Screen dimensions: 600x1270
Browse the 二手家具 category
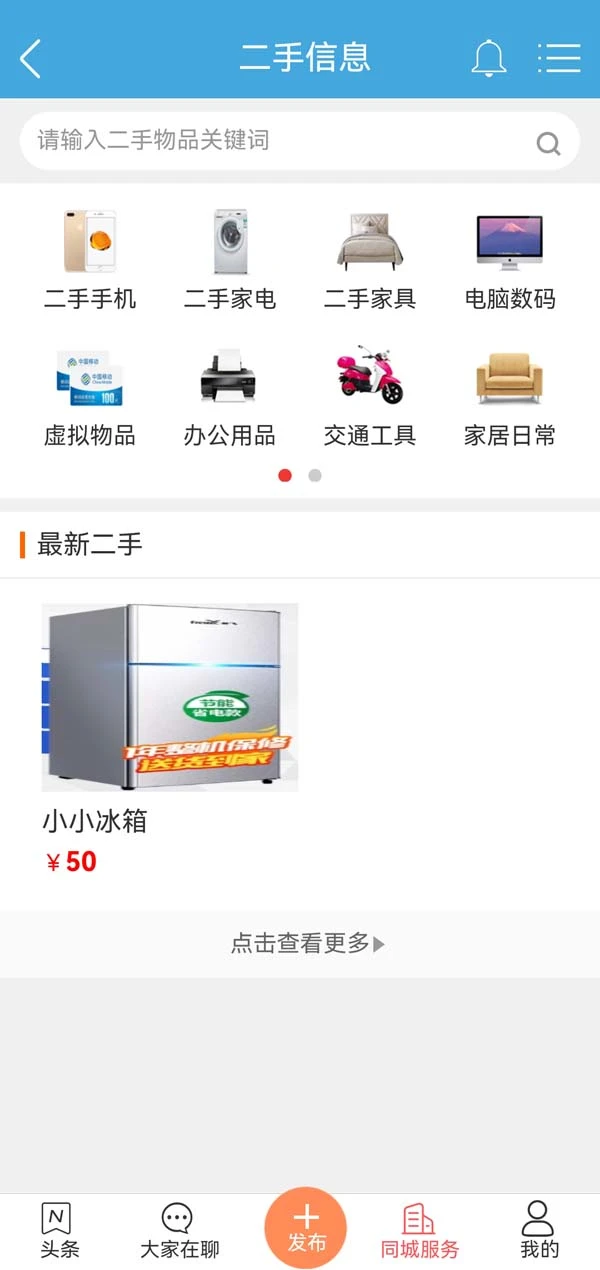pos(370,258)
